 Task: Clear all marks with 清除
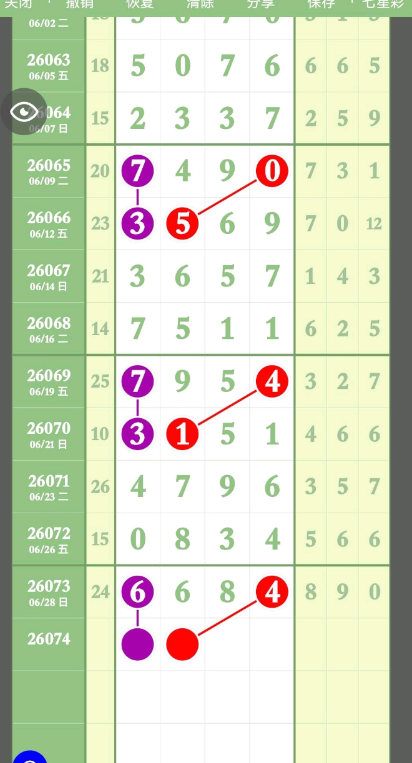pyautogui.click(x=200, y=4)
